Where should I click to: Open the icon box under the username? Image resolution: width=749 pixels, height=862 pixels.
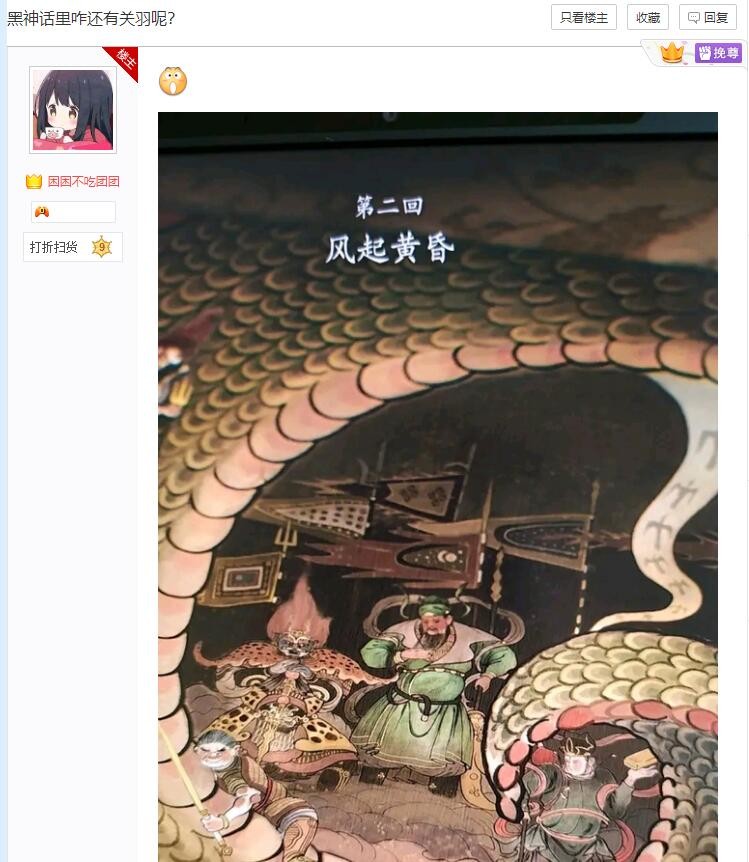pyautogui.click(x=73, y=212)
